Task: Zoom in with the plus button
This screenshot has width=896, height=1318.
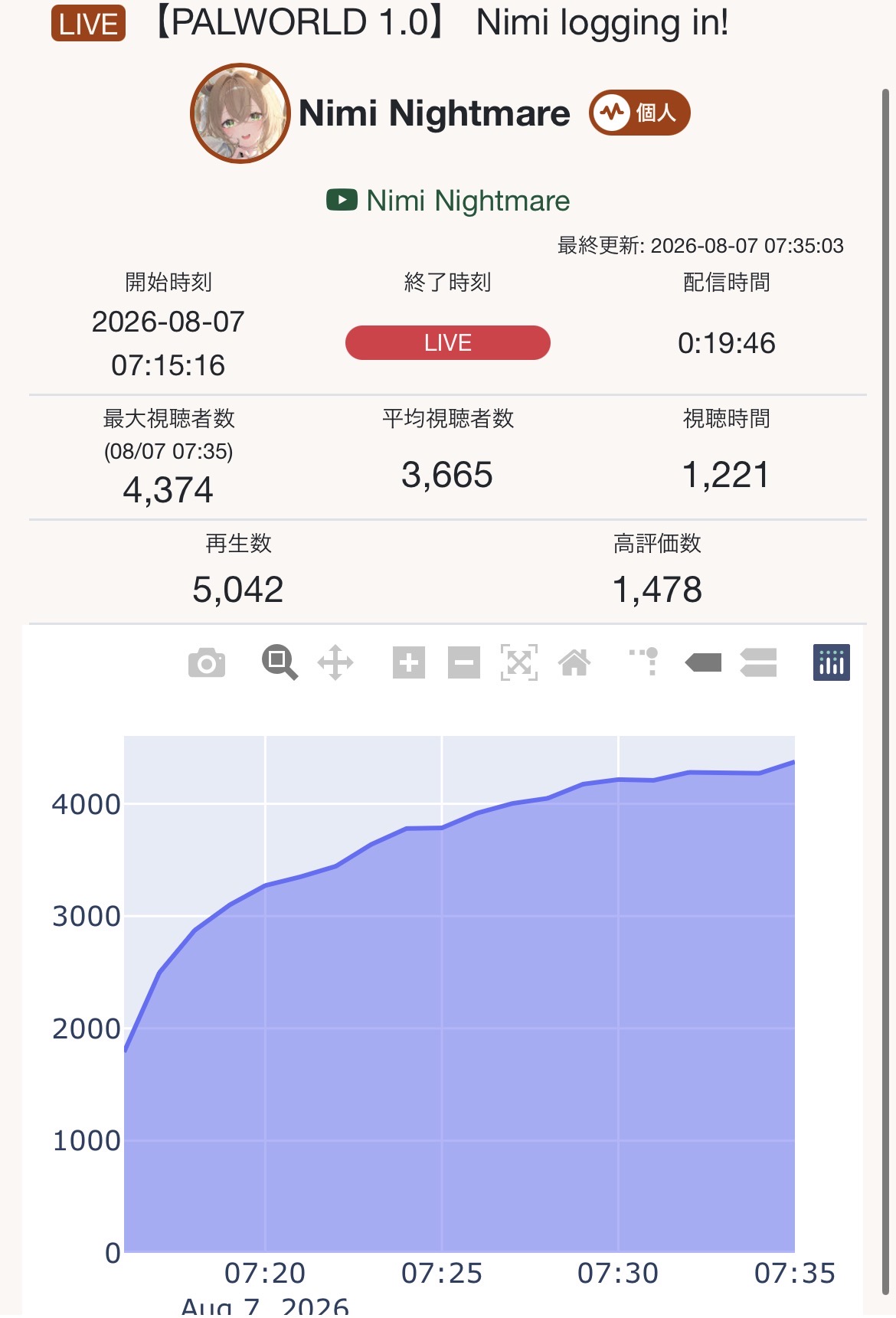Action: (x=409, y=662)
